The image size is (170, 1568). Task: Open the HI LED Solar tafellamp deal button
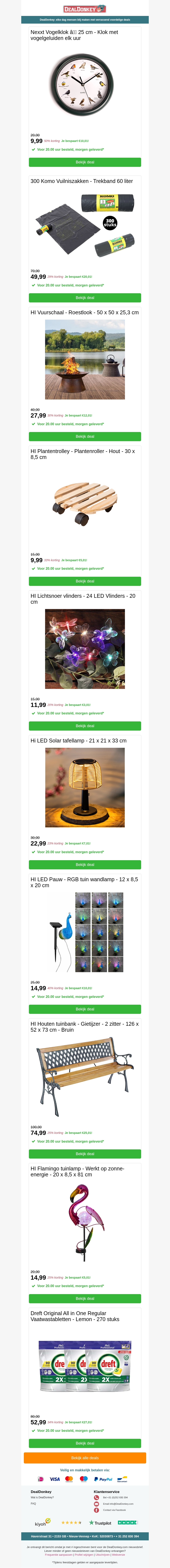click(85, 864)
